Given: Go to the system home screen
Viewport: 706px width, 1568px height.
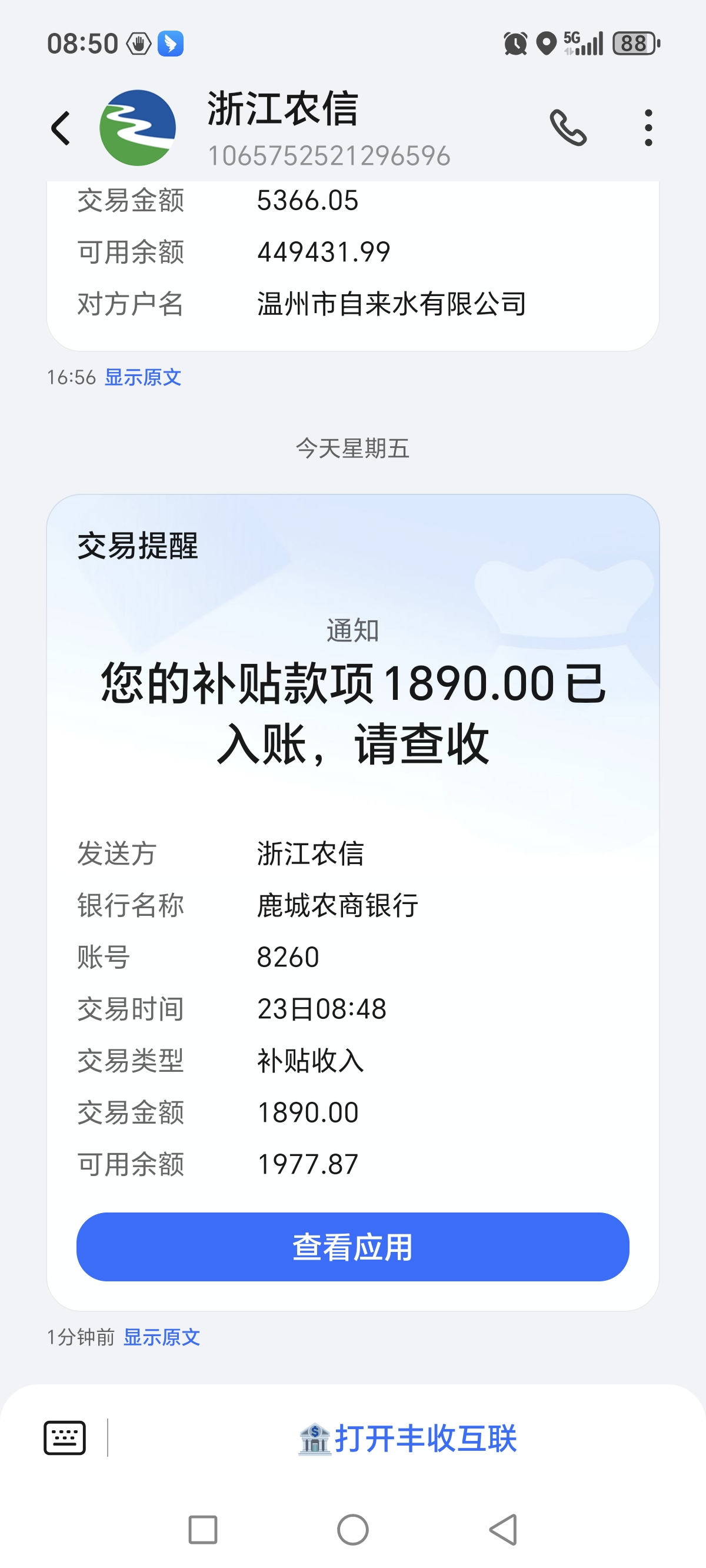Looking at the screenshot, I should pyautogui.click(x=352, y=1529).
